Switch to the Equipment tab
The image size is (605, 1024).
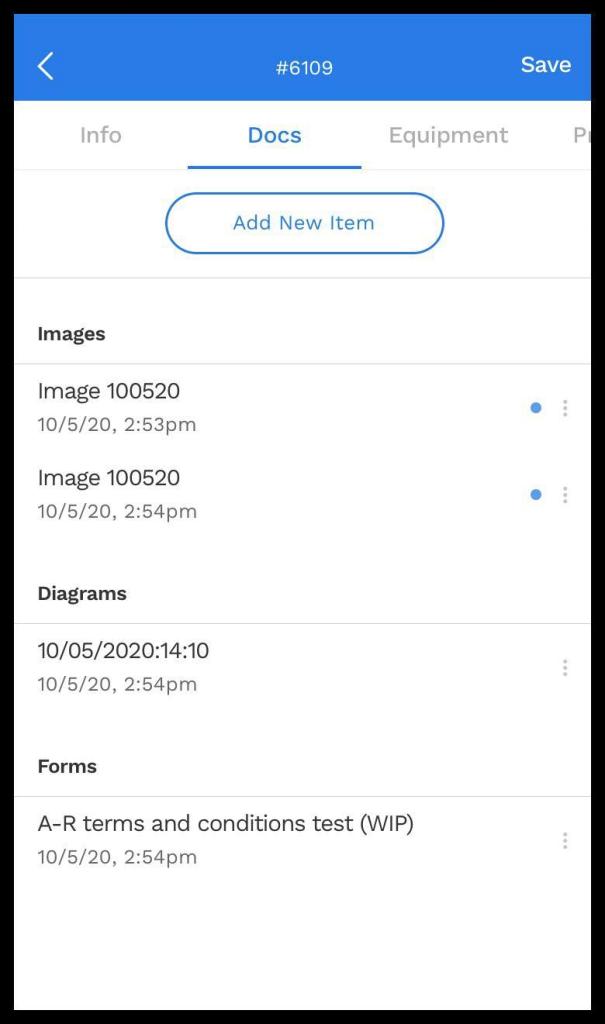coord(448,135)
